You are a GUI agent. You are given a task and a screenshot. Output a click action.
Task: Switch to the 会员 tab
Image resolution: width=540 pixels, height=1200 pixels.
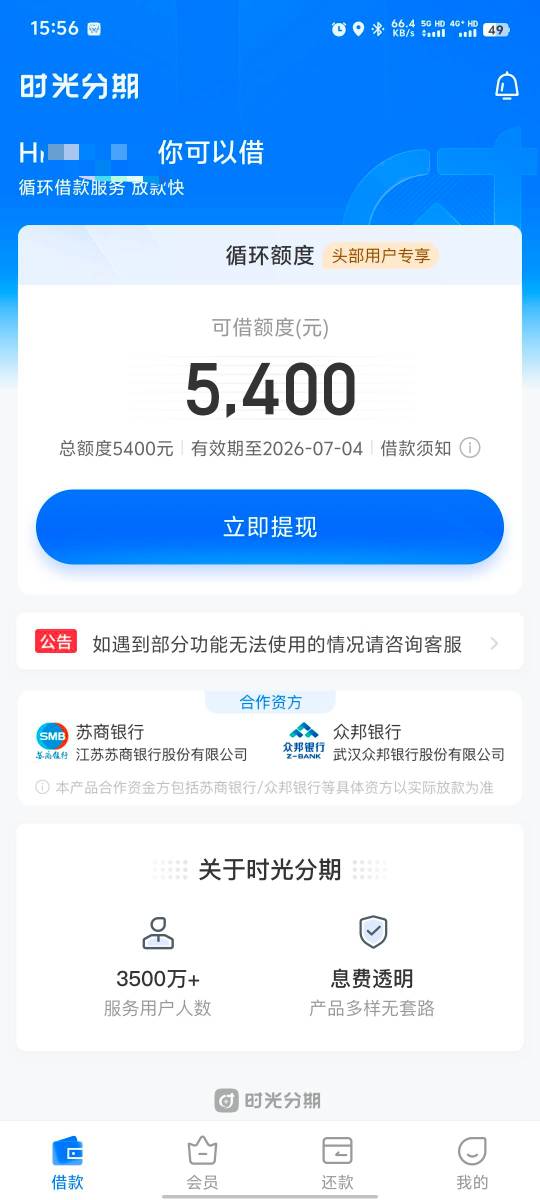point(202,1163)
